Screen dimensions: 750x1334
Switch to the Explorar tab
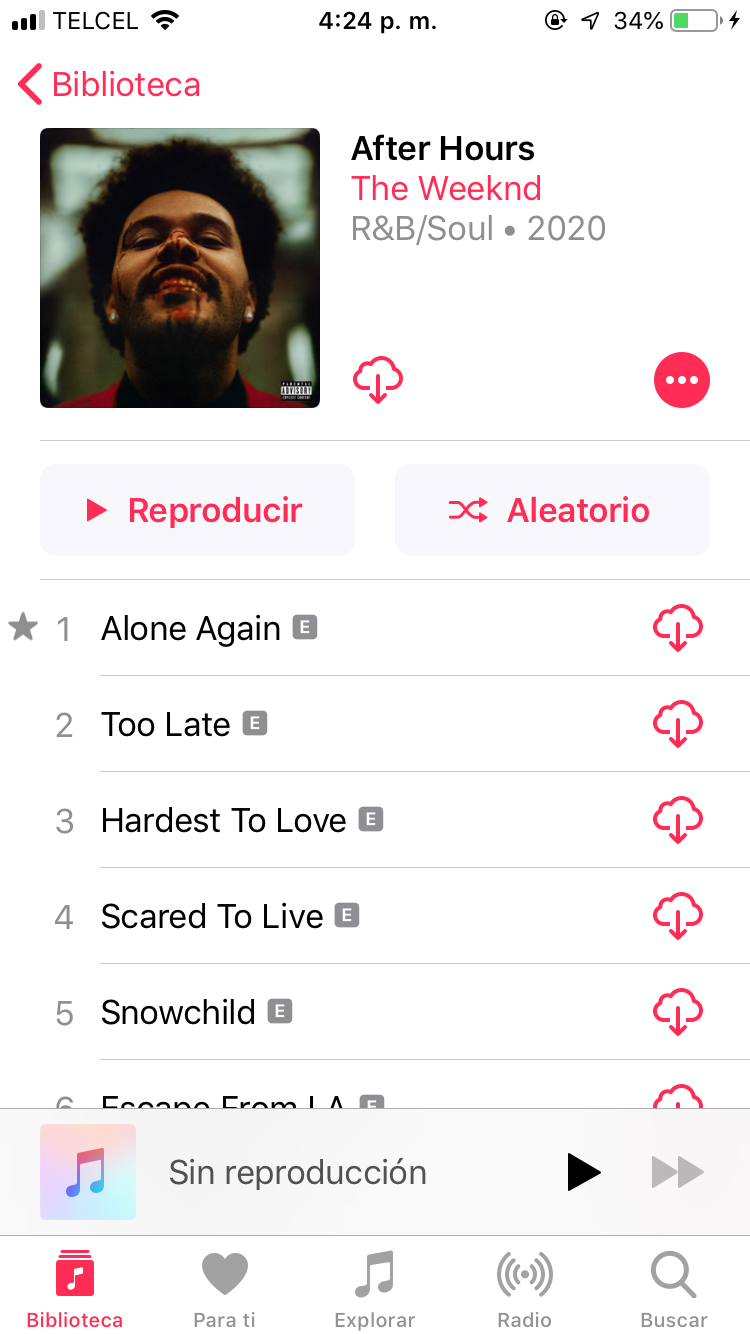pos(374,1290)
